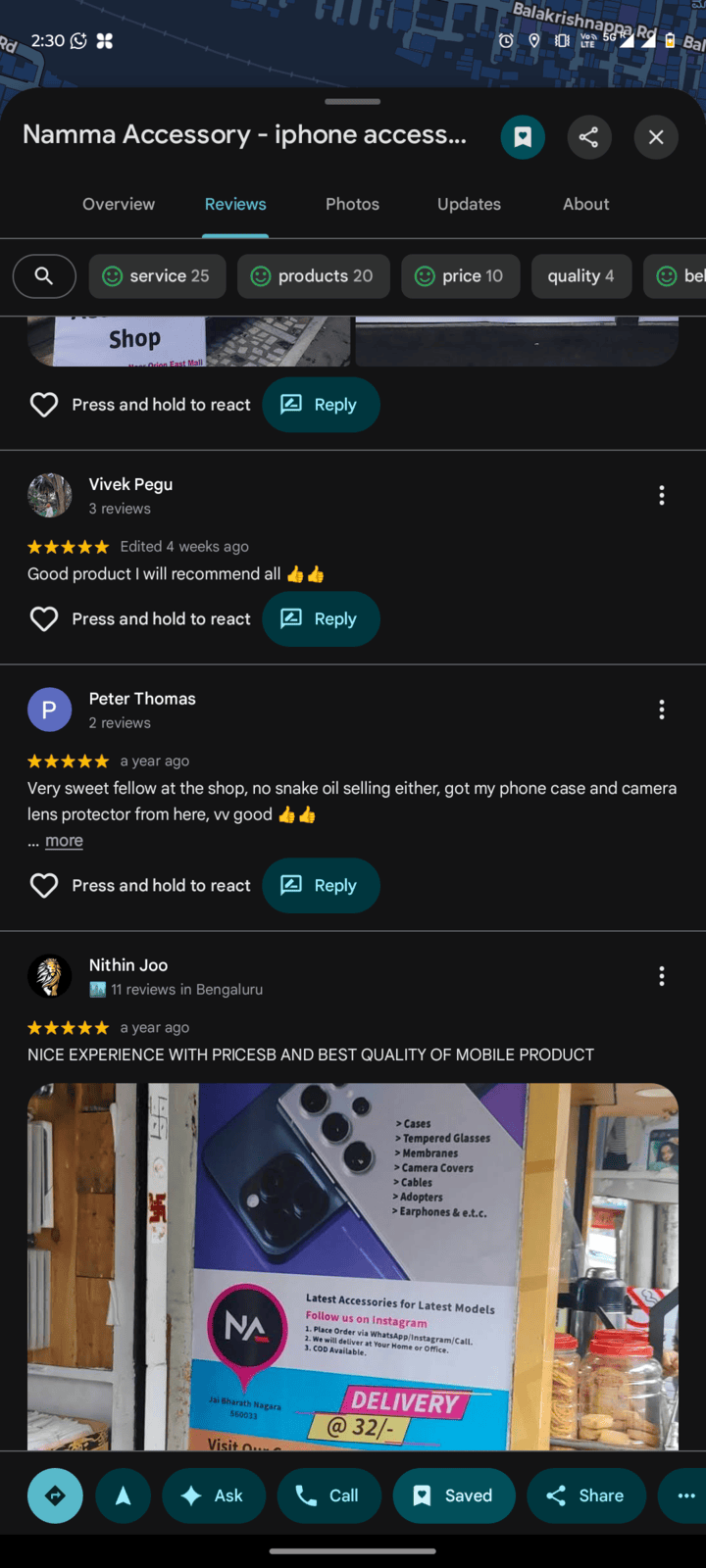
Task: Toggle the saved bookmark icon in header
Action: tap(523, 137)
